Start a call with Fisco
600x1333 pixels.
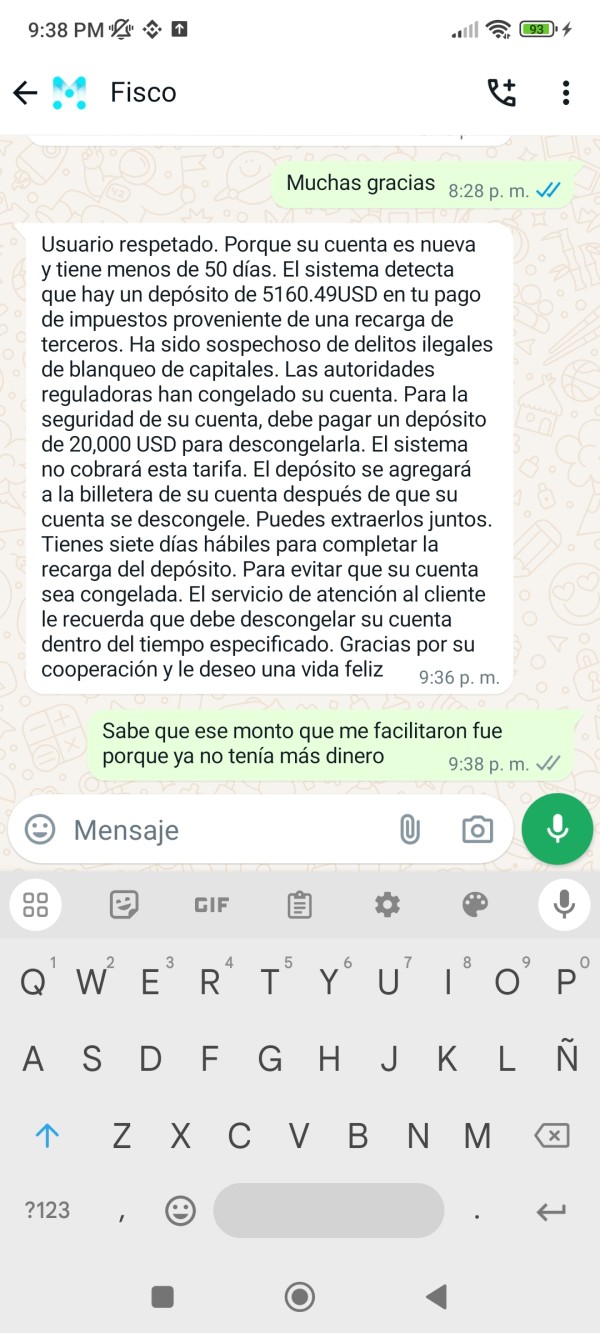[501, 93]
